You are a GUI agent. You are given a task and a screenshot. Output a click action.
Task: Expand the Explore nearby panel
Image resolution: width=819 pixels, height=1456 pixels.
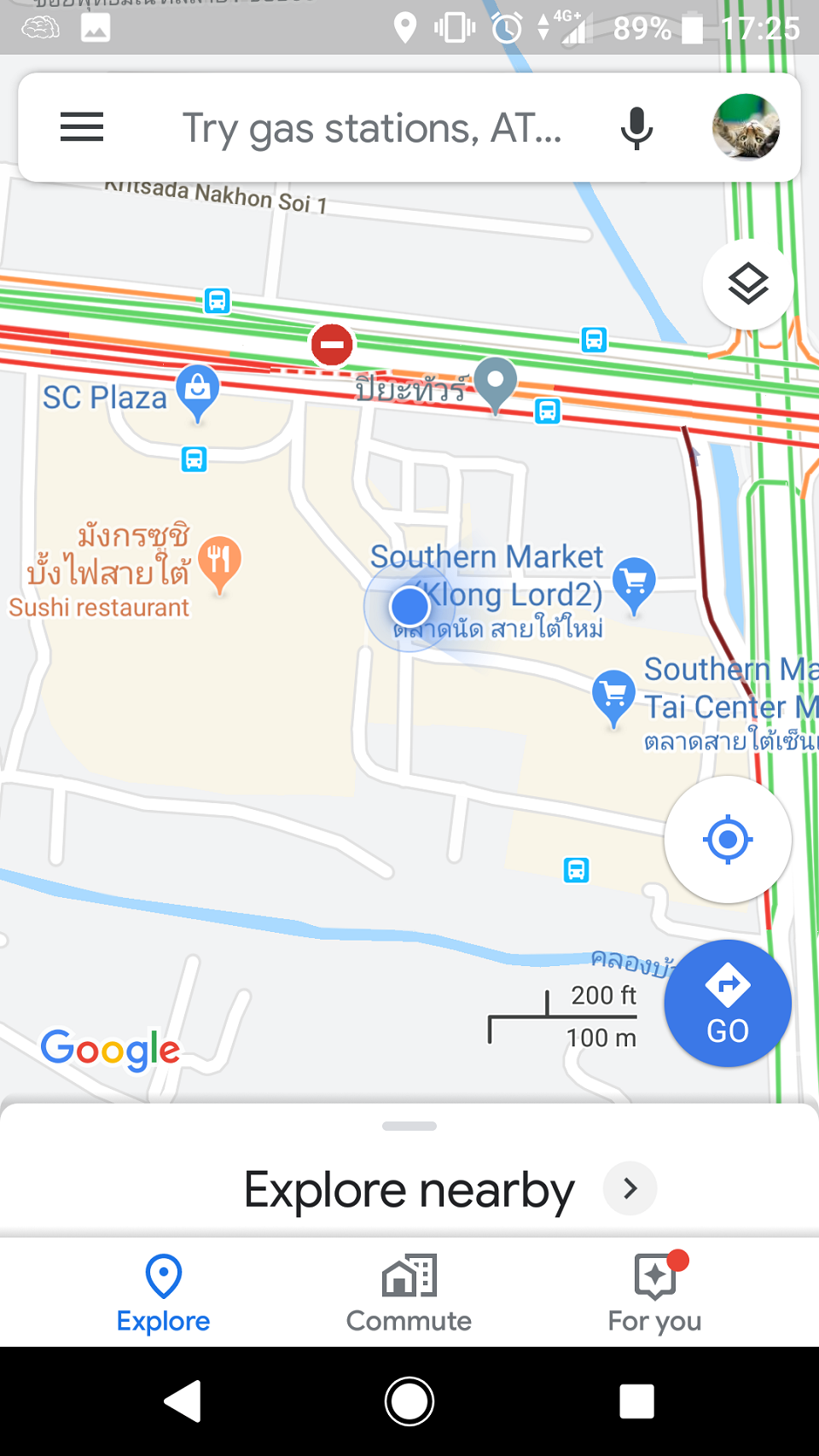point(409,1188)
